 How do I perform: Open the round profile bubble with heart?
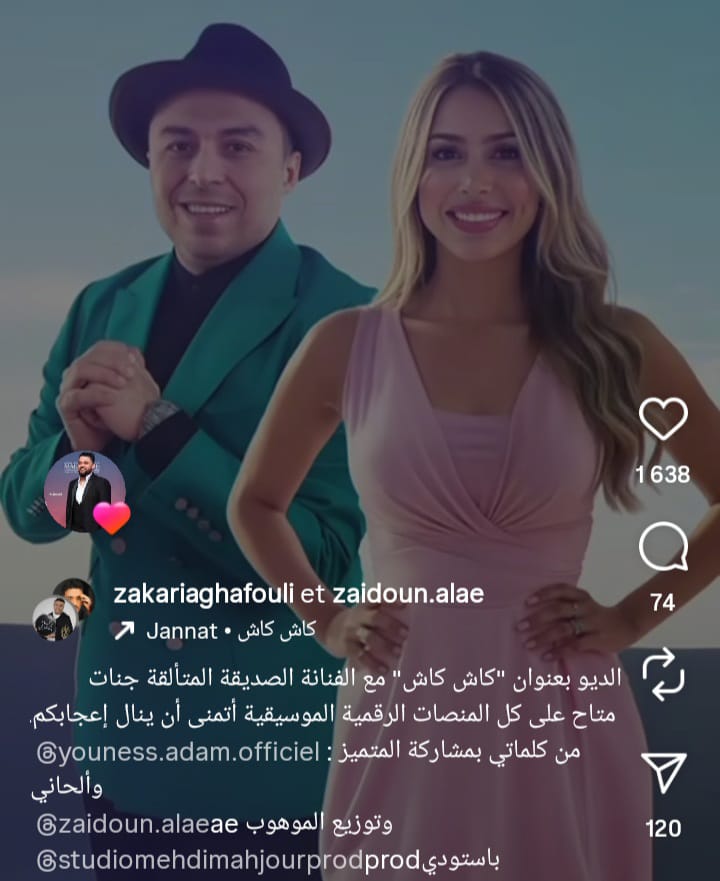[x=87, y=492]
